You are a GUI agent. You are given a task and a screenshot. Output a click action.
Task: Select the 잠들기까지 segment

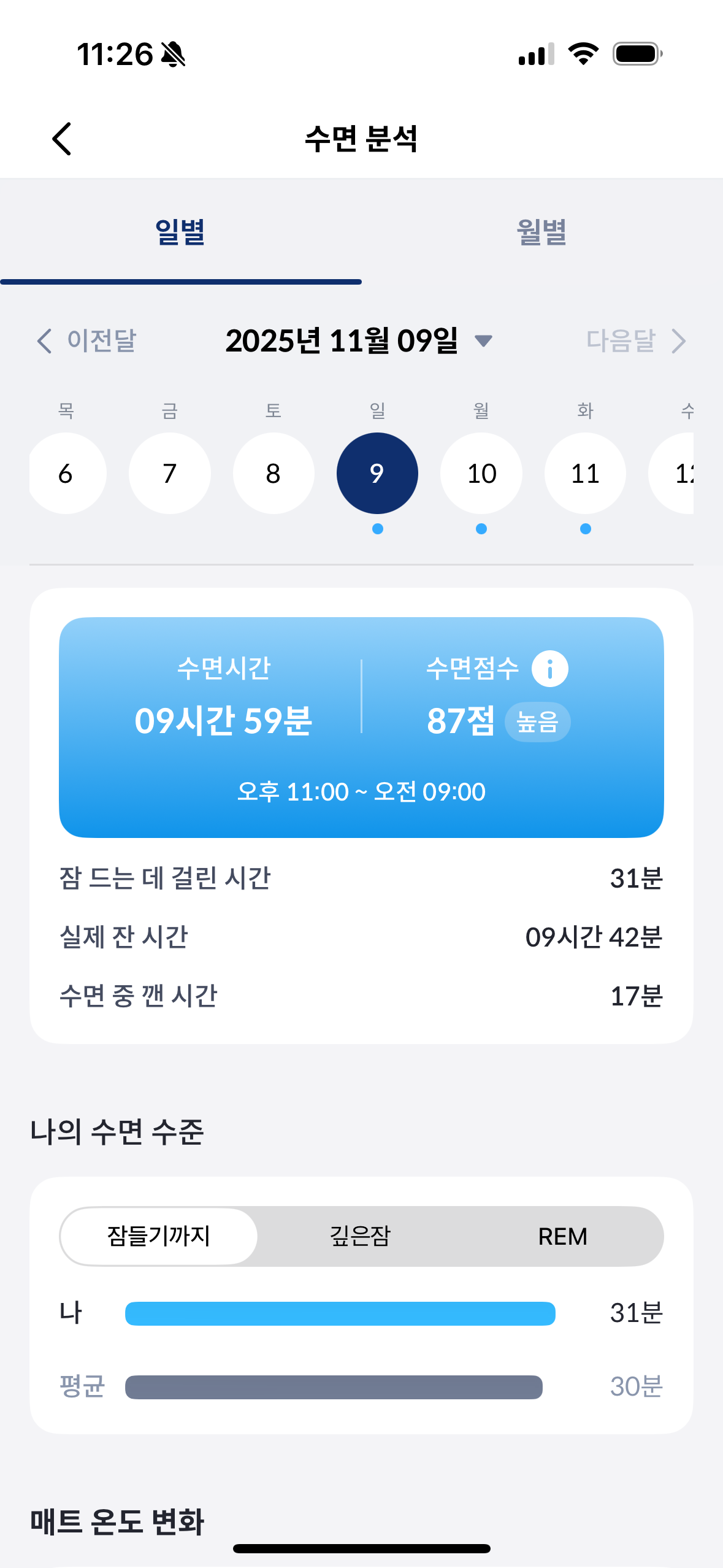[x=158, y=1236]
